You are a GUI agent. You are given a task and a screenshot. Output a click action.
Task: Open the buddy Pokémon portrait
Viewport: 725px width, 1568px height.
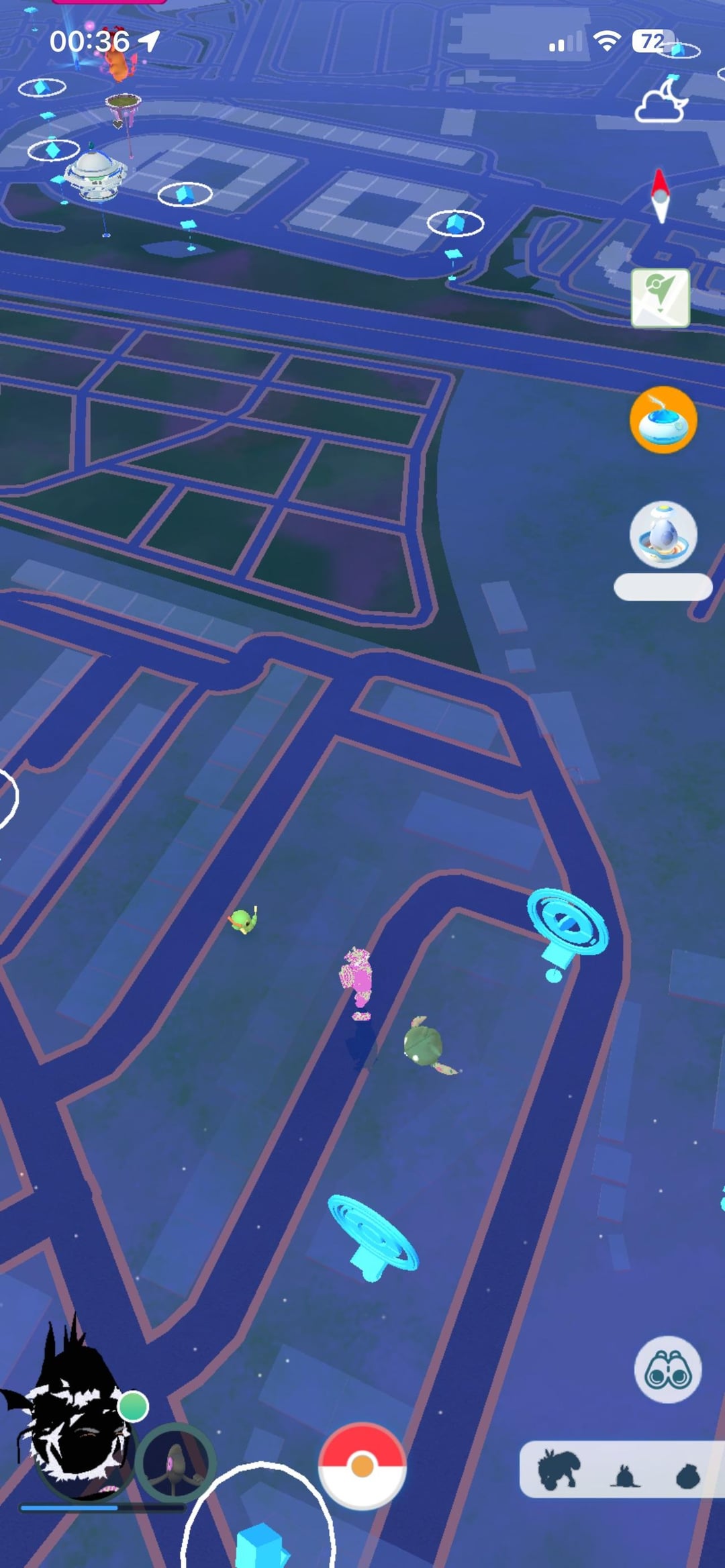point(175,1462)
